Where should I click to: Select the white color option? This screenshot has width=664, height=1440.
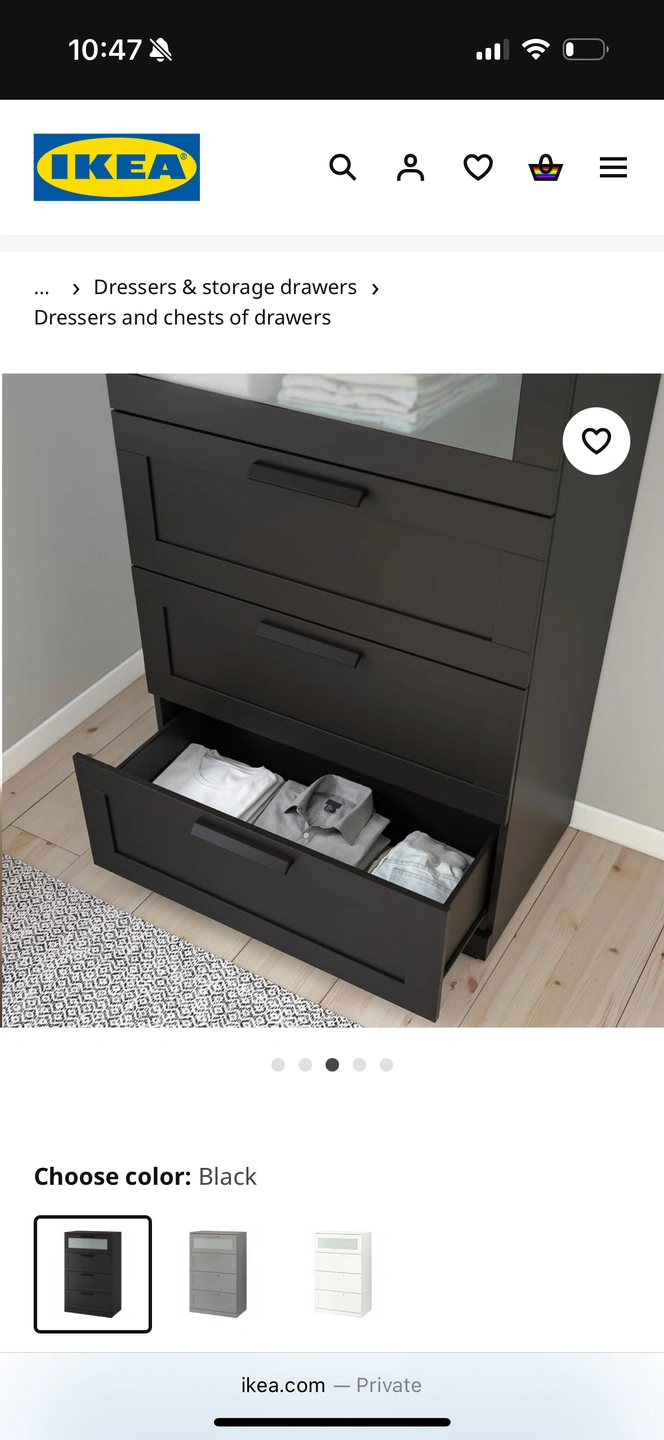[x=343, y=1274]
